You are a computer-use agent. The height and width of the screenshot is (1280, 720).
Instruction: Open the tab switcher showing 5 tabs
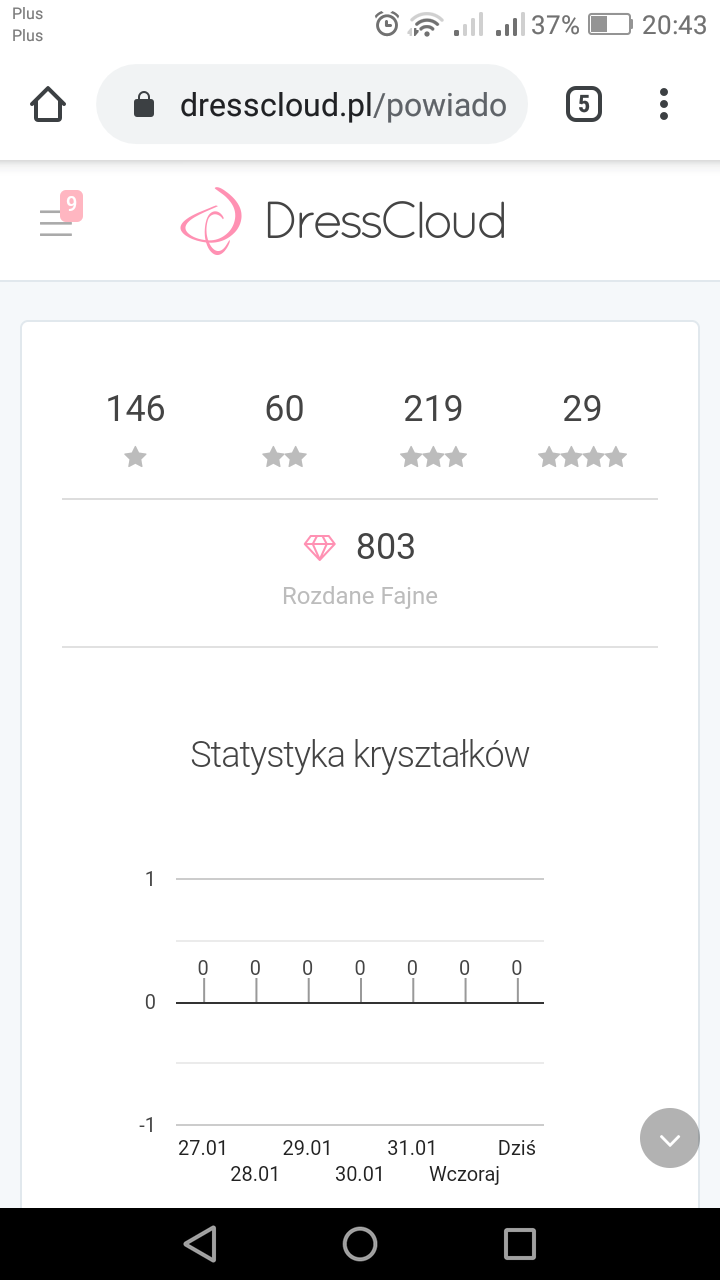coord(584,104)
